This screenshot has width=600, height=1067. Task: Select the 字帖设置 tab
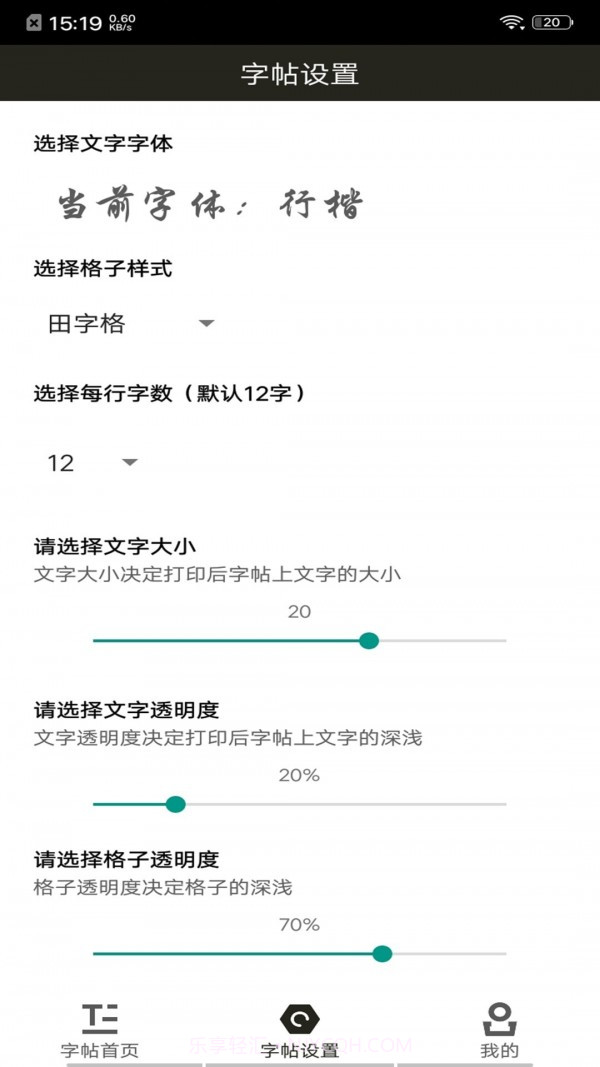tap(299, 1030)
